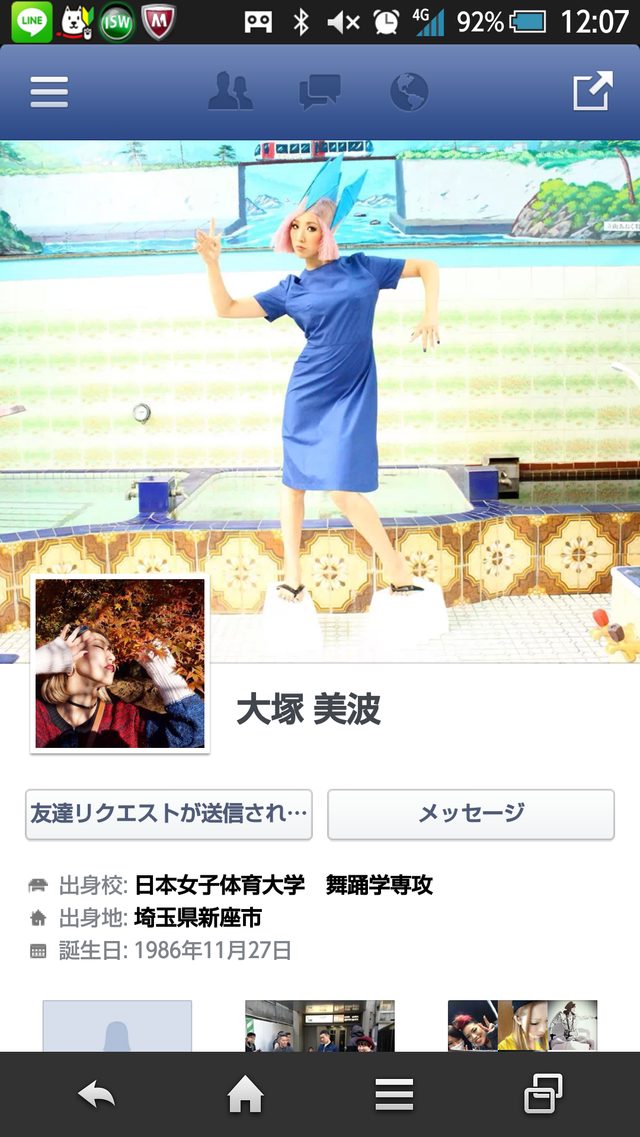640x1137 pixels.
Task: Open 日本女子体育大学 舞踊学専攻 link
Action: pyautogui.click(x=283, y=885)
